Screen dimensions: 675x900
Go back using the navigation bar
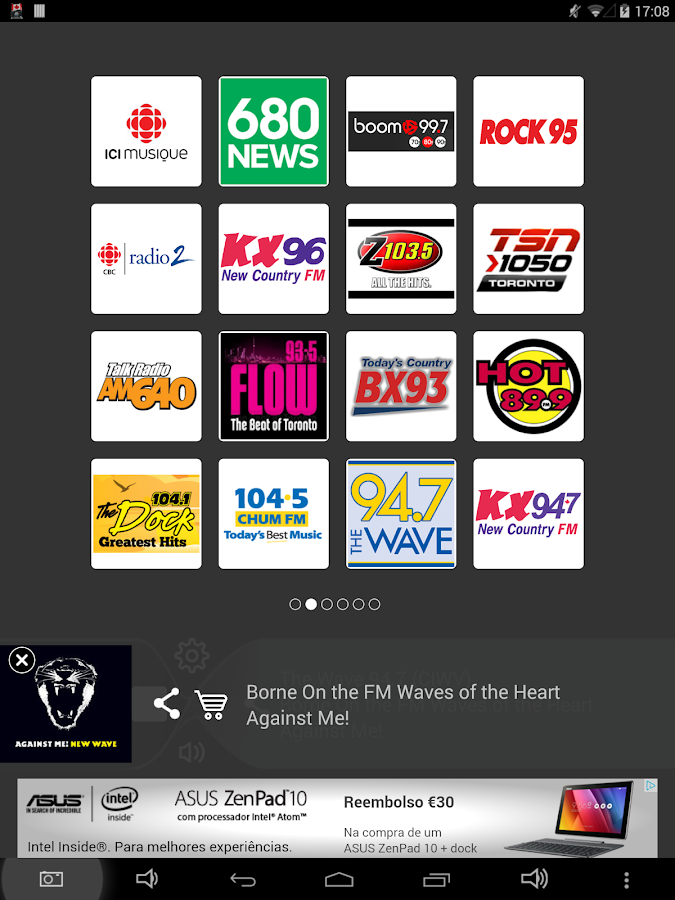(243, 880)
